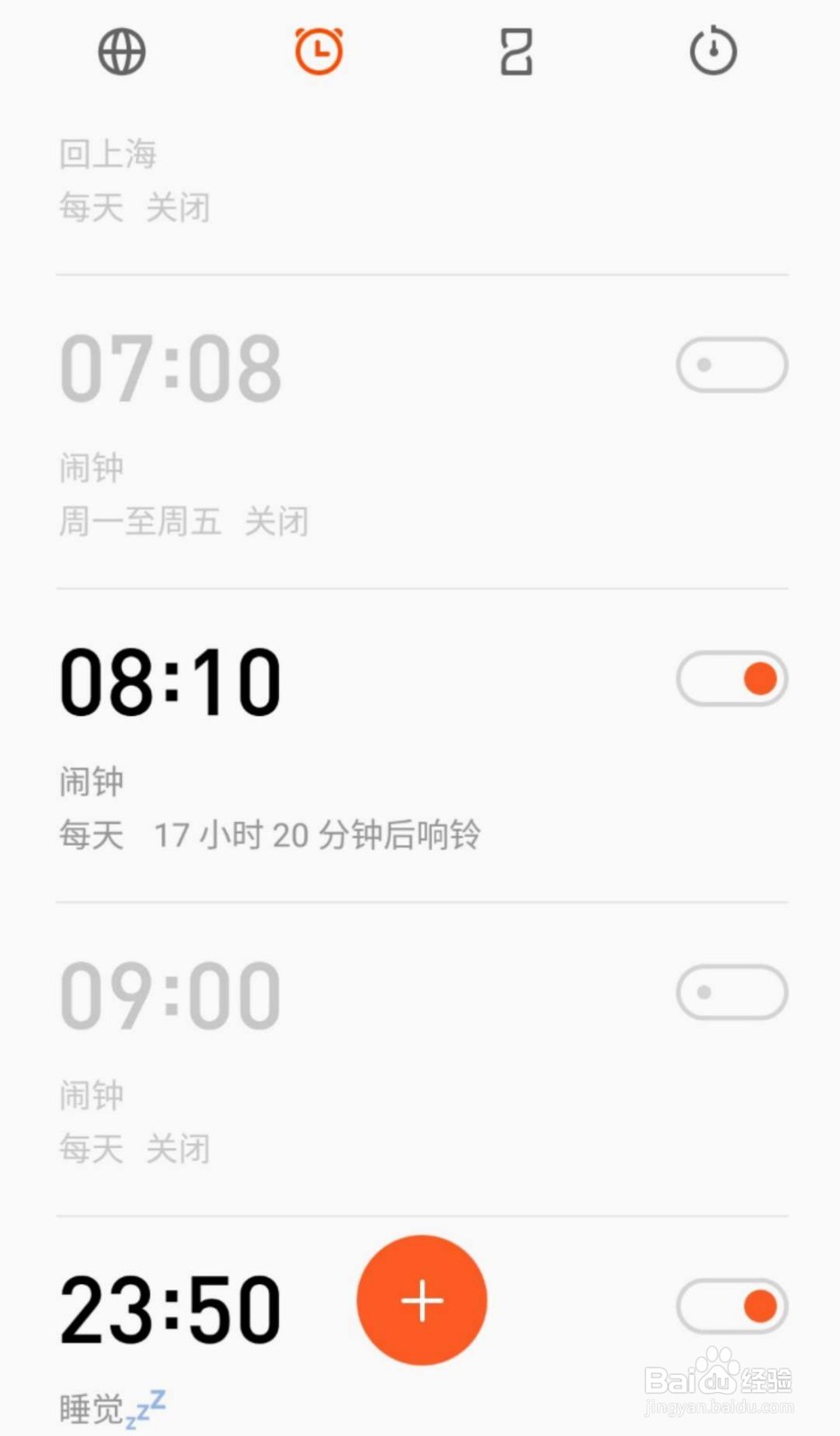Open the world clock globe icon
Viewport: 840px width, 1436px height.
pyautogui.click(x=121, y=51)
